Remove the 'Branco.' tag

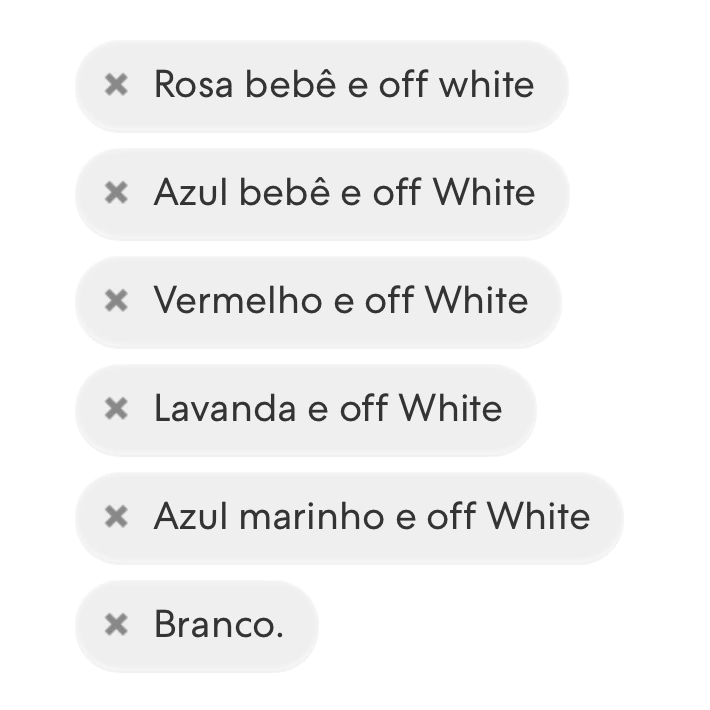pos(116,625)
